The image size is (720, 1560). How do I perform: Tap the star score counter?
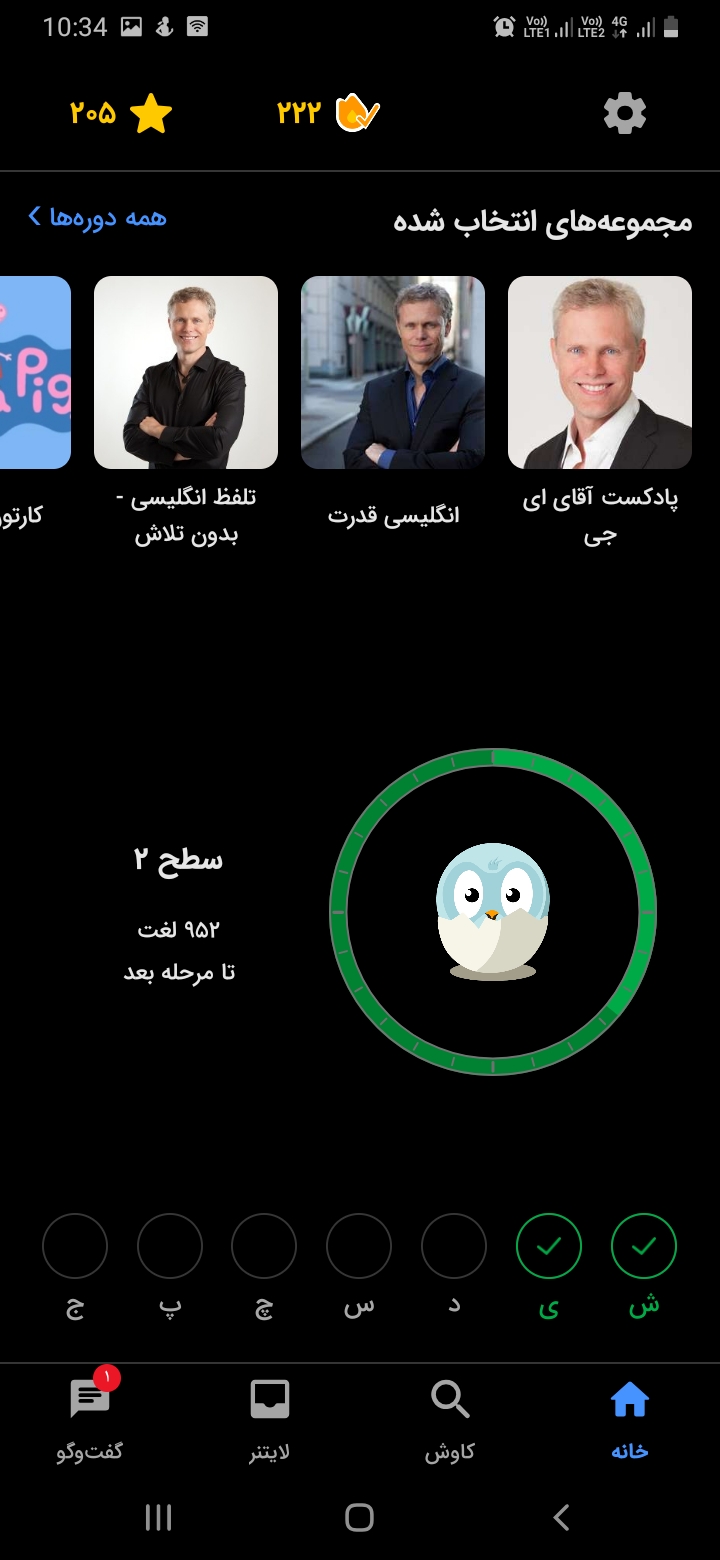[120, 114]
